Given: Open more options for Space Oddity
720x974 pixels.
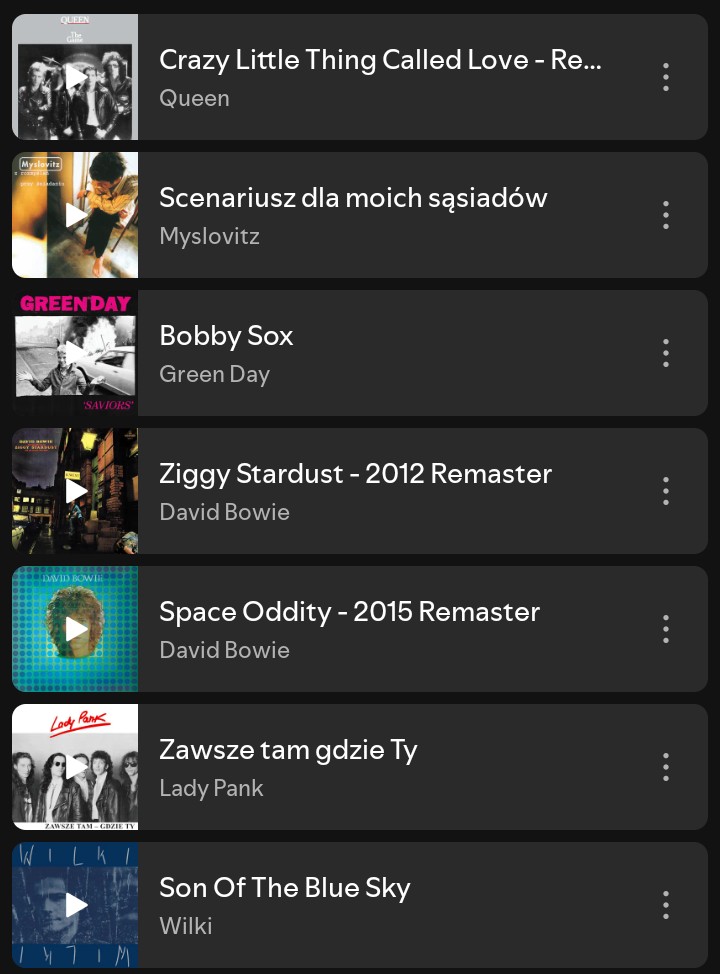Looking at the screenshot, I should 665,629.
